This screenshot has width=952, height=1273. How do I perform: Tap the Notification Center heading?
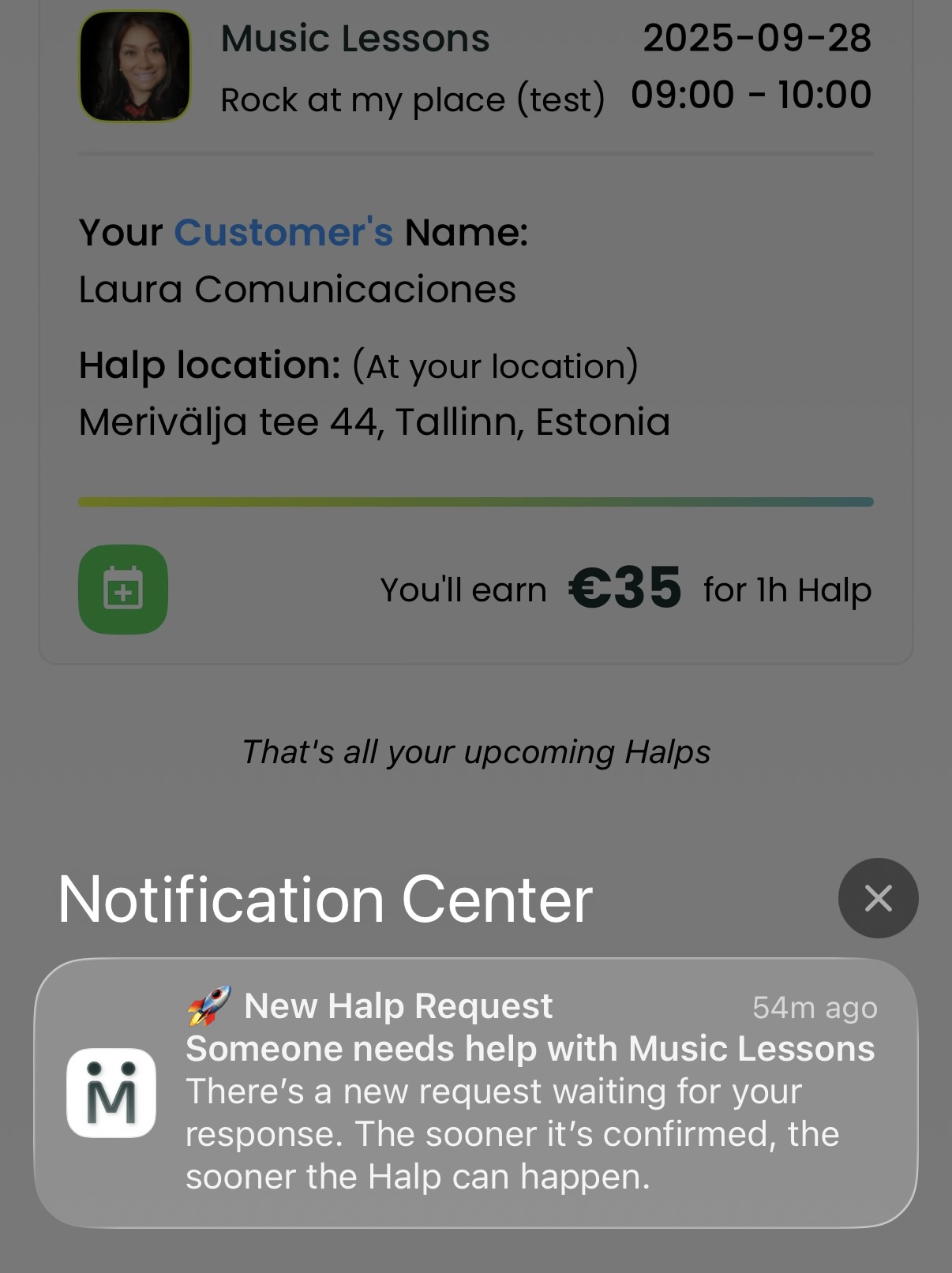[324, 897]
